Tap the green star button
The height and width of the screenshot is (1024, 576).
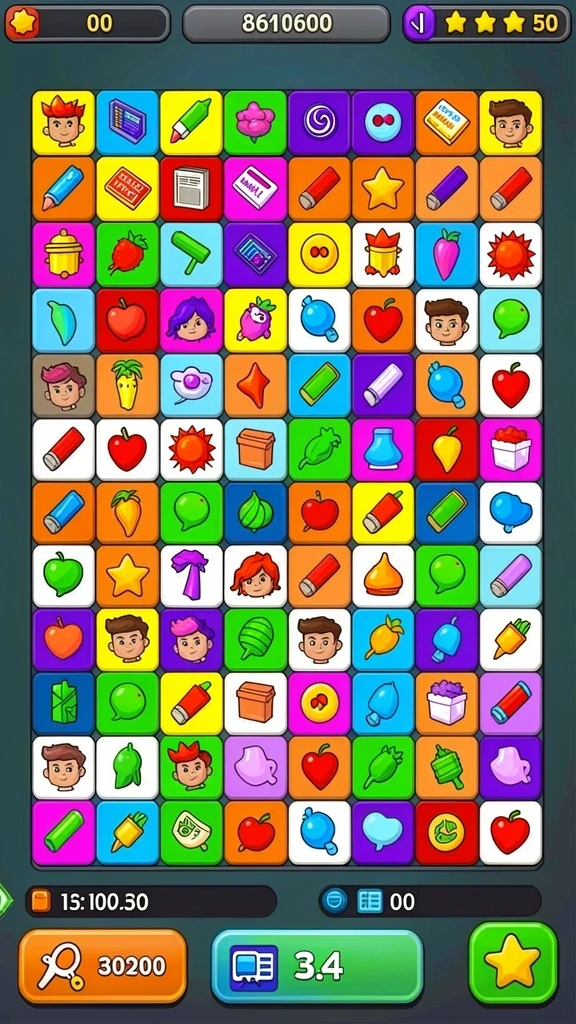click(x=513, y=963)
